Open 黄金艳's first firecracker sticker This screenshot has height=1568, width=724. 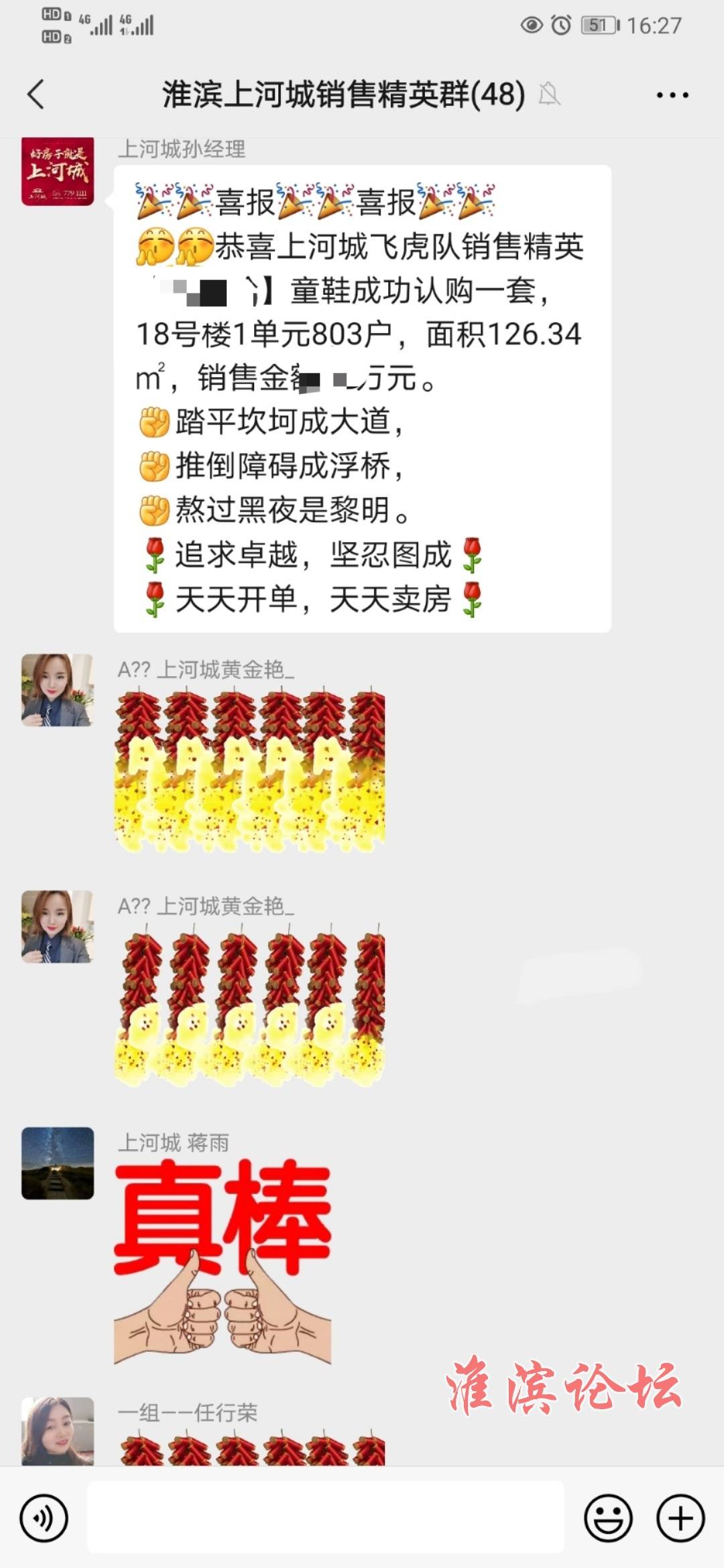(251, 771)
